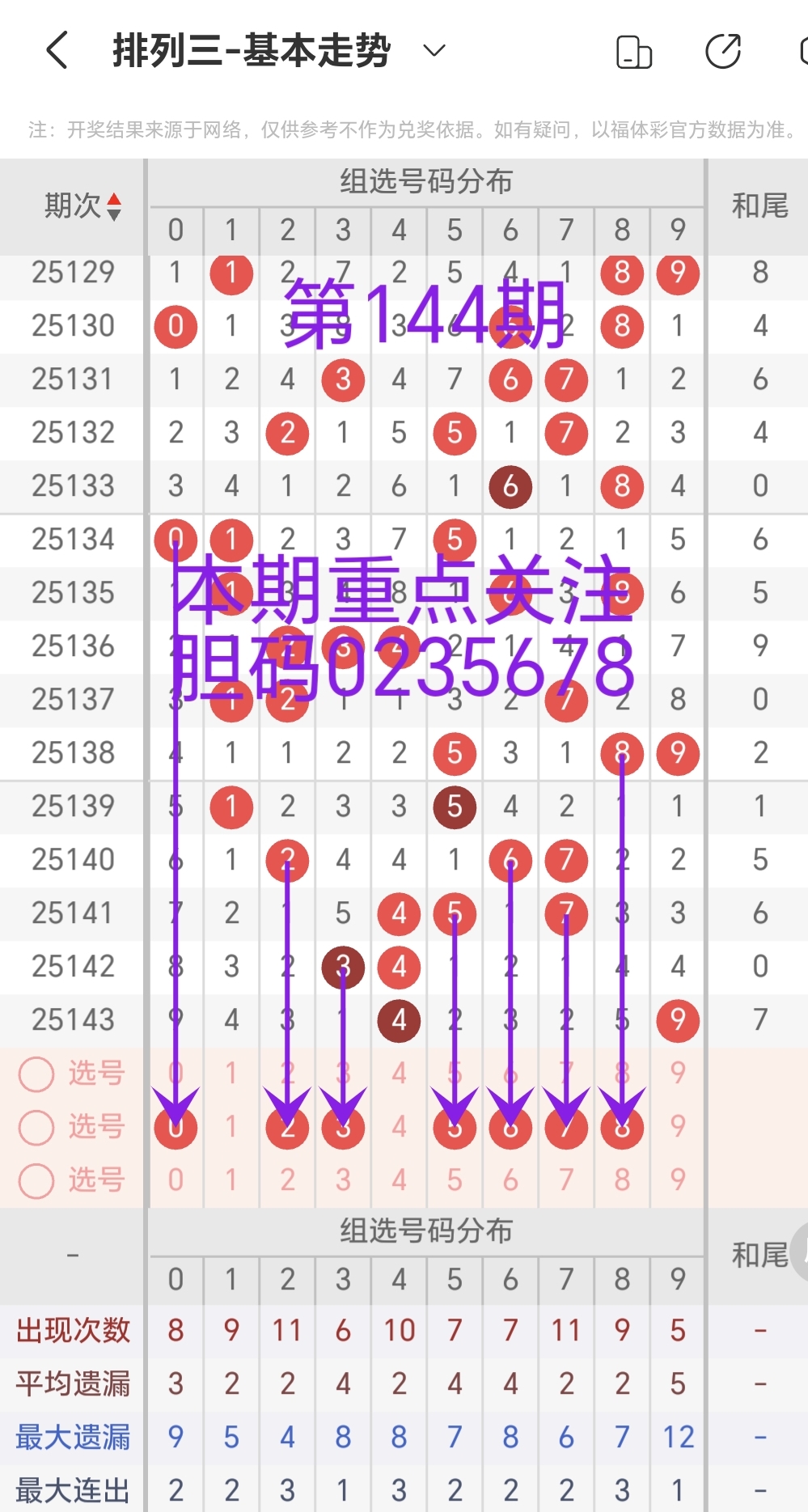Screen dimensions: 808x1512
Task: Open the share icon in the top bar
Action: click(724, 50)
